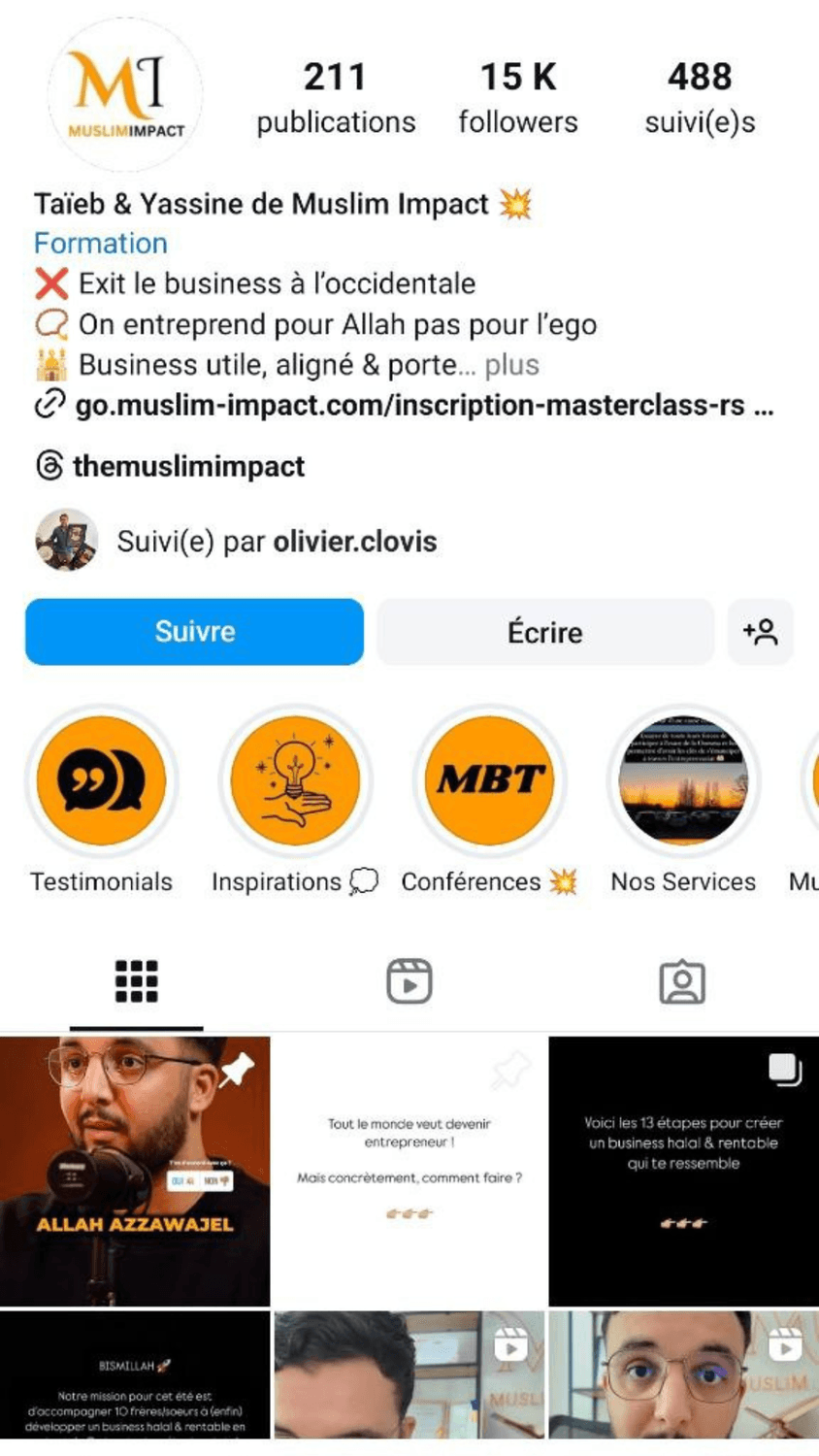819x1456 pixels.
Task: View the 15 K followers list
Action: click(517, 98)
